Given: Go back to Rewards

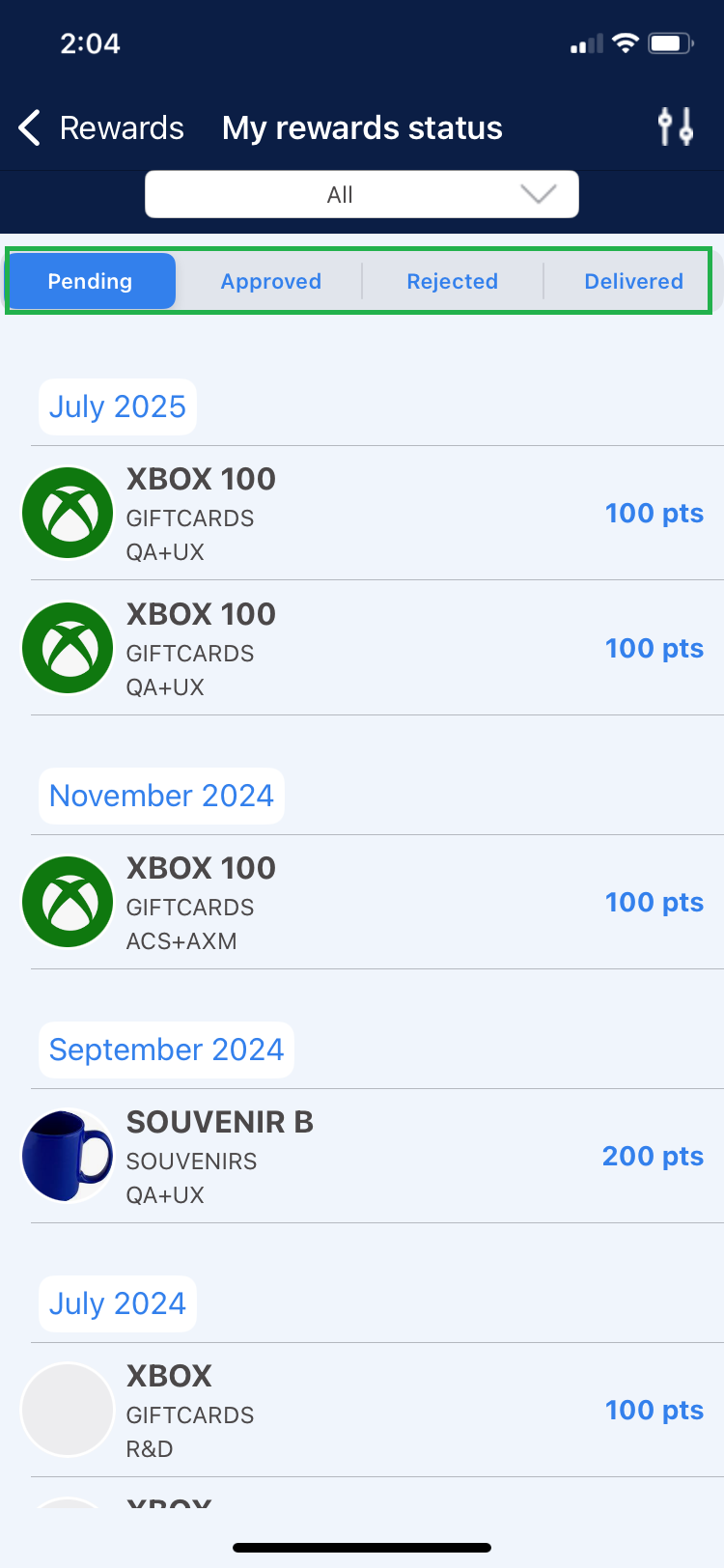Looking at the screenshot, I should [x=101, y=127].
